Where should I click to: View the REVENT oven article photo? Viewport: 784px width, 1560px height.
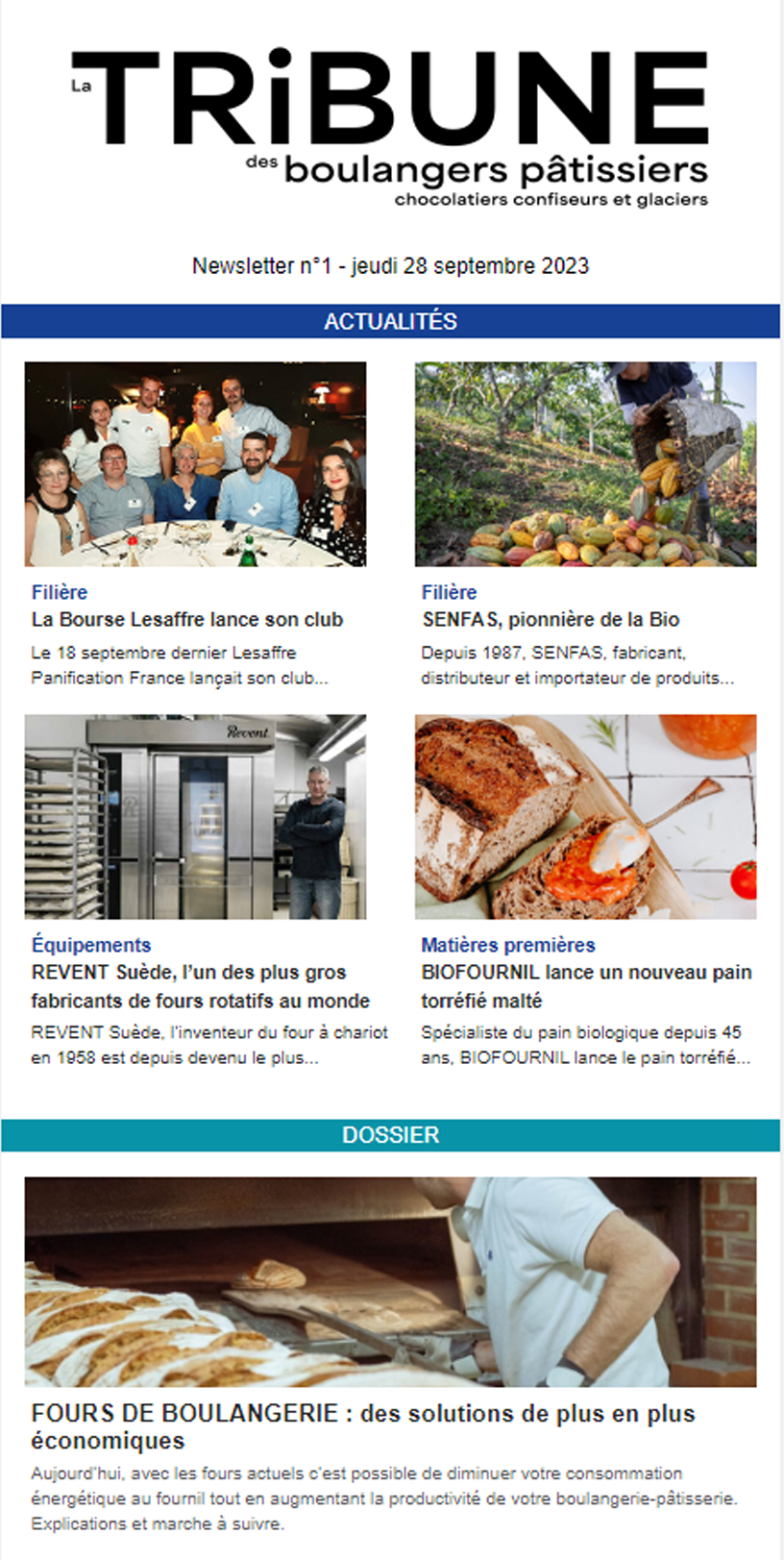[195, 816]
